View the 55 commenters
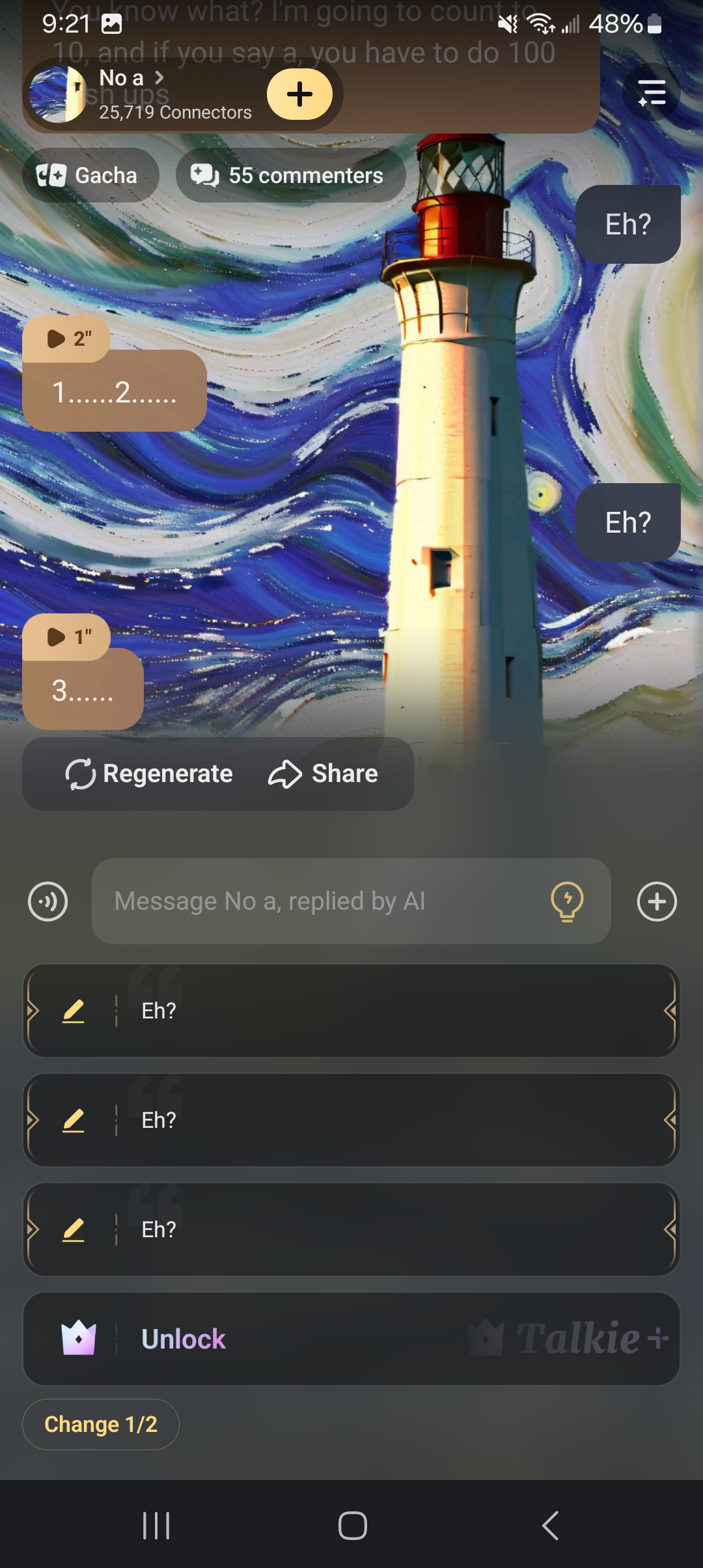Screen dimensions: 703x1568 (x=290, y=175)
